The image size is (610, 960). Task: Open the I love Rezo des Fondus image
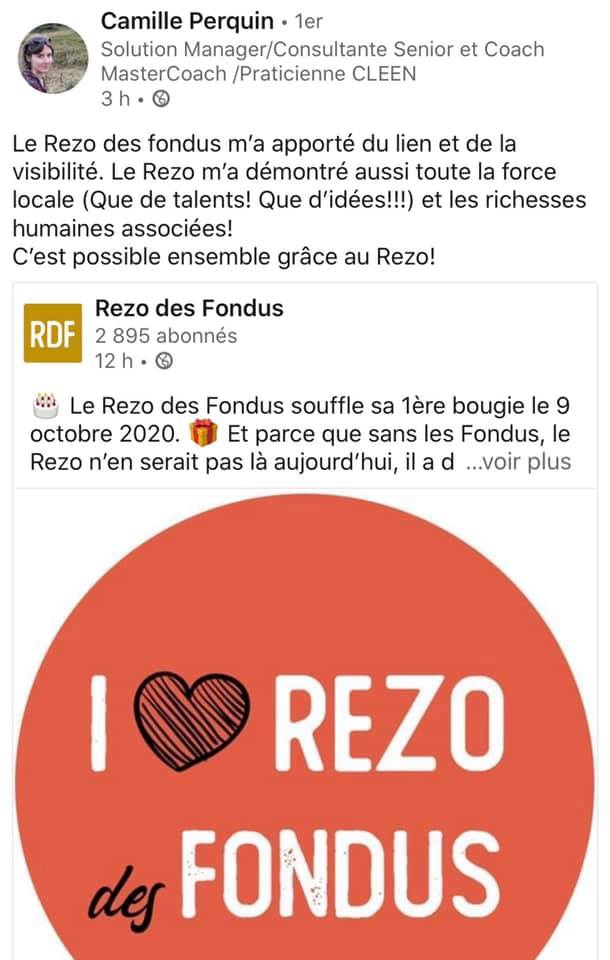[x=305, y=730]
